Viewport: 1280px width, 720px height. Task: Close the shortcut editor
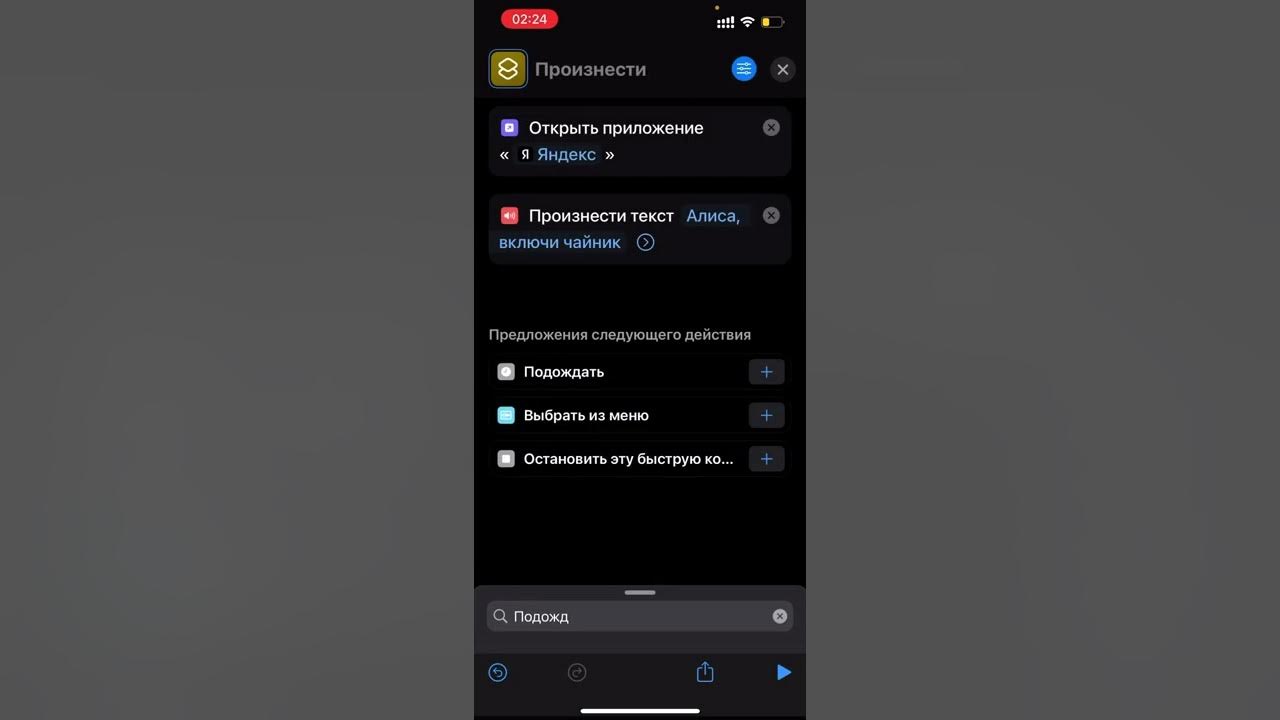pos(783,69)
